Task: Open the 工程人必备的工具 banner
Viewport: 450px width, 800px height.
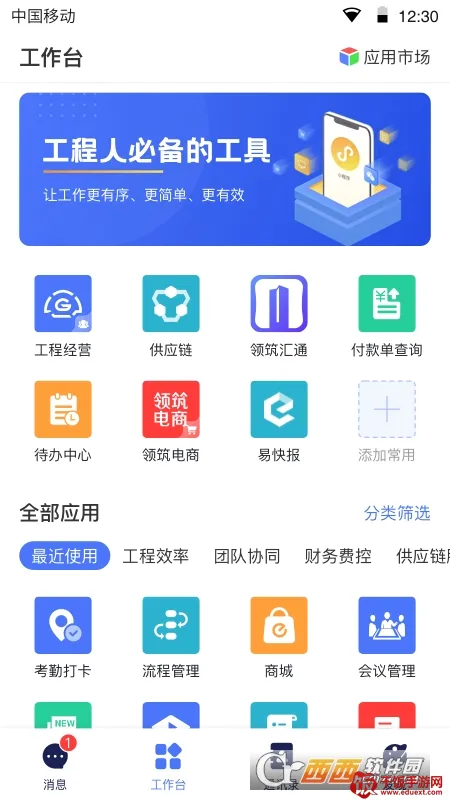Action: 225,169
